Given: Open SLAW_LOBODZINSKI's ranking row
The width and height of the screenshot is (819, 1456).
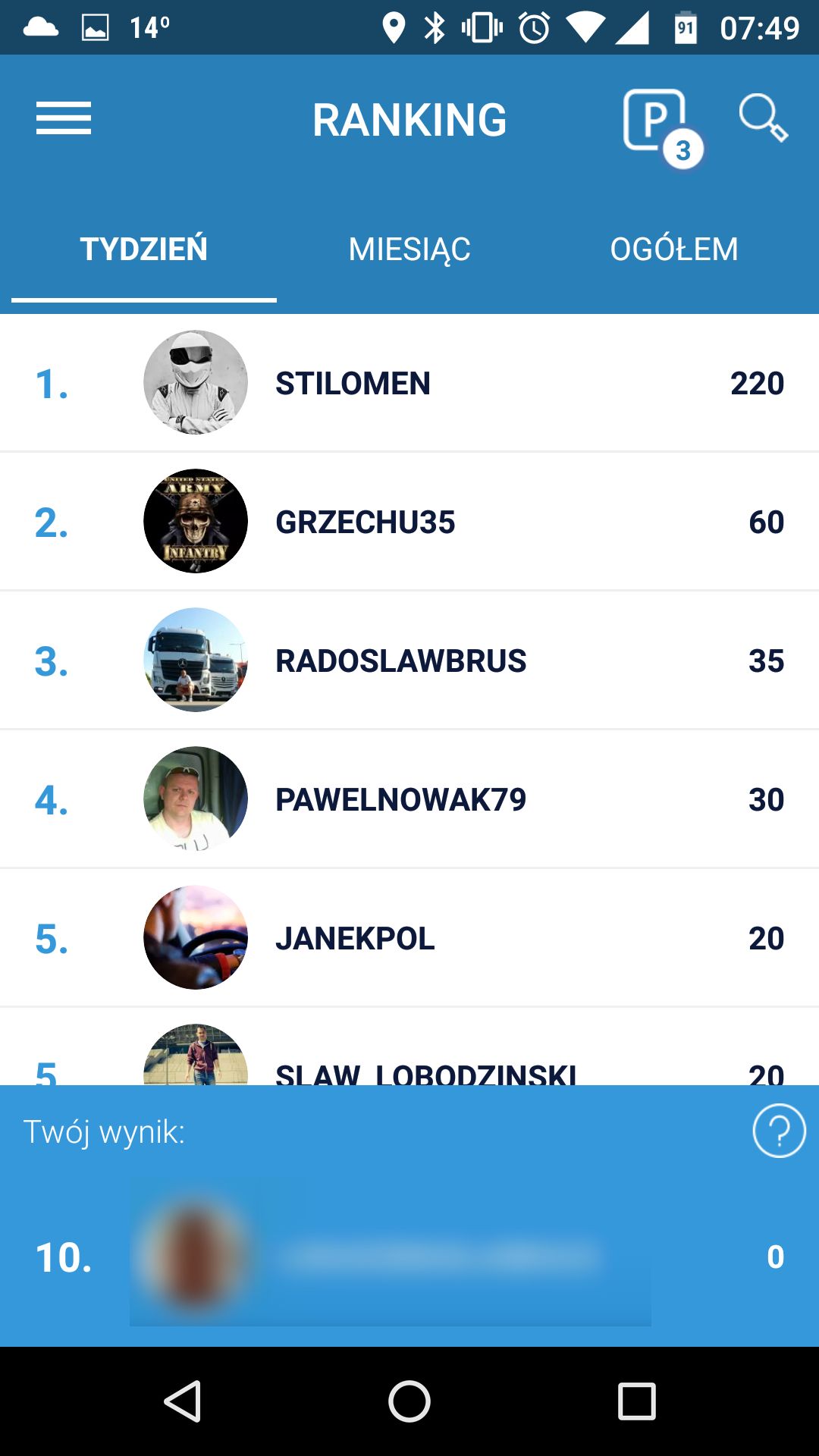Looking at the screenshot, I should point(409,1047).
